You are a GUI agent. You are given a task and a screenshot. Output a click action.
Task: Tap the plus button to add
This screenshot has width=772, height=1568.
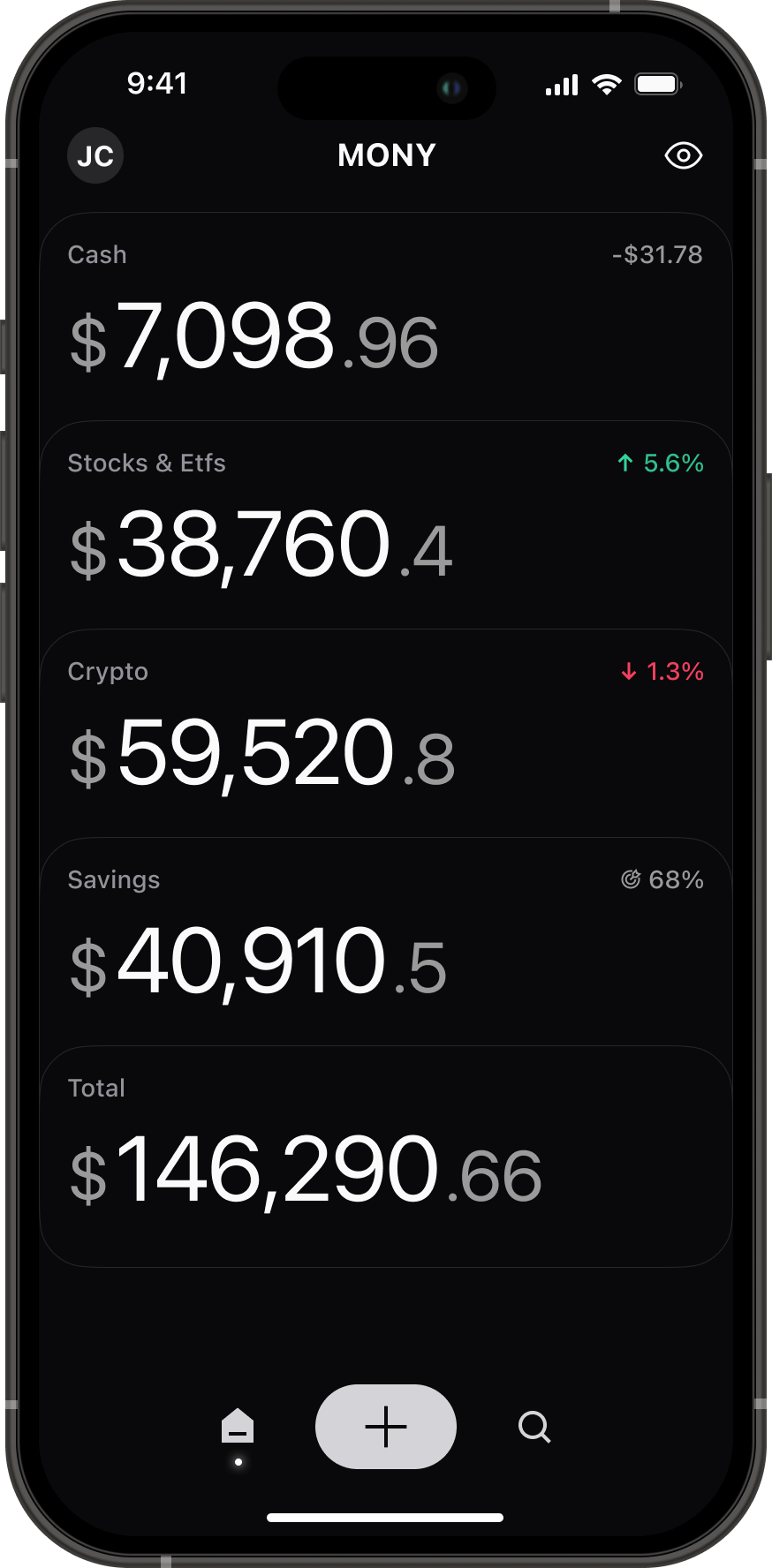pyautogui.click(x=386, y=1427)
